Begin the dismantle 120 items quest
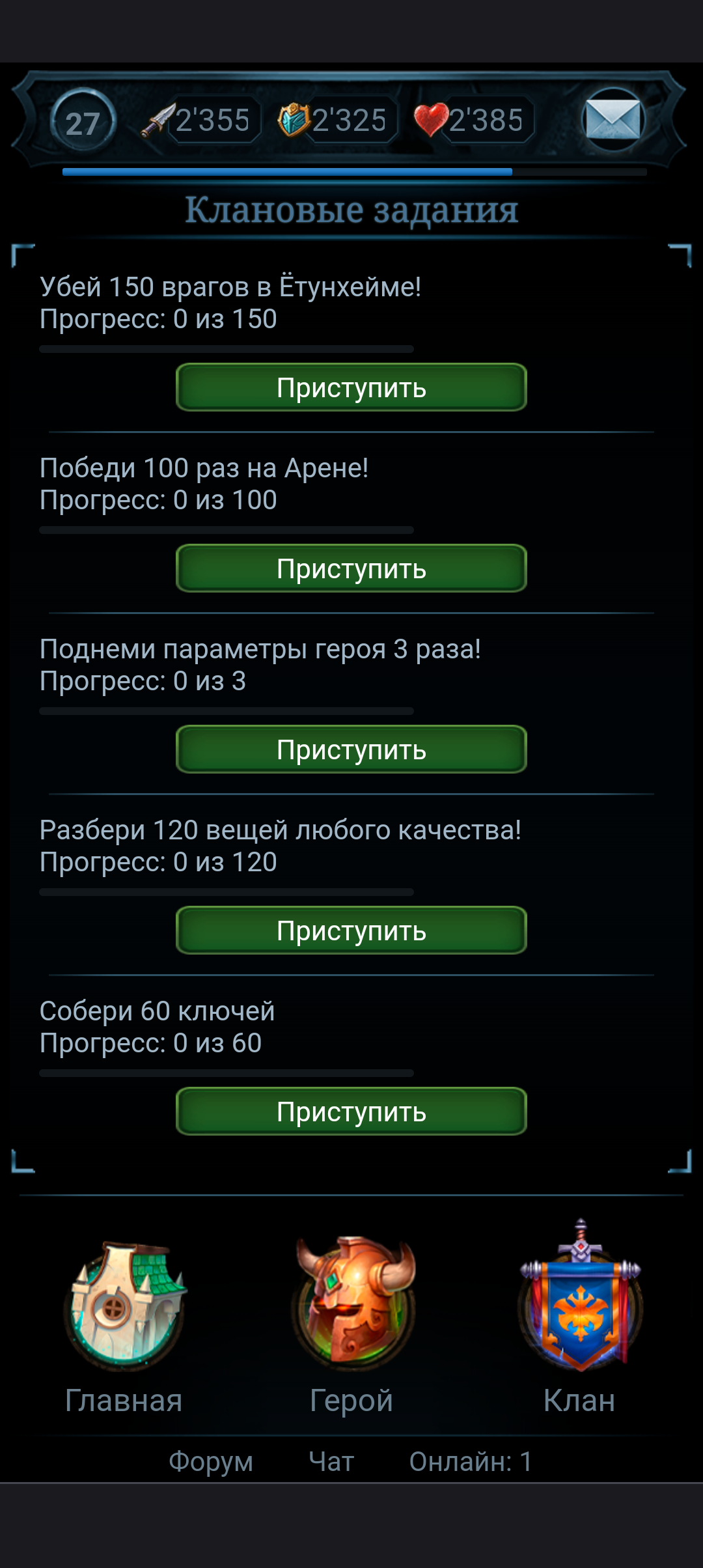 tap(351, 931)
